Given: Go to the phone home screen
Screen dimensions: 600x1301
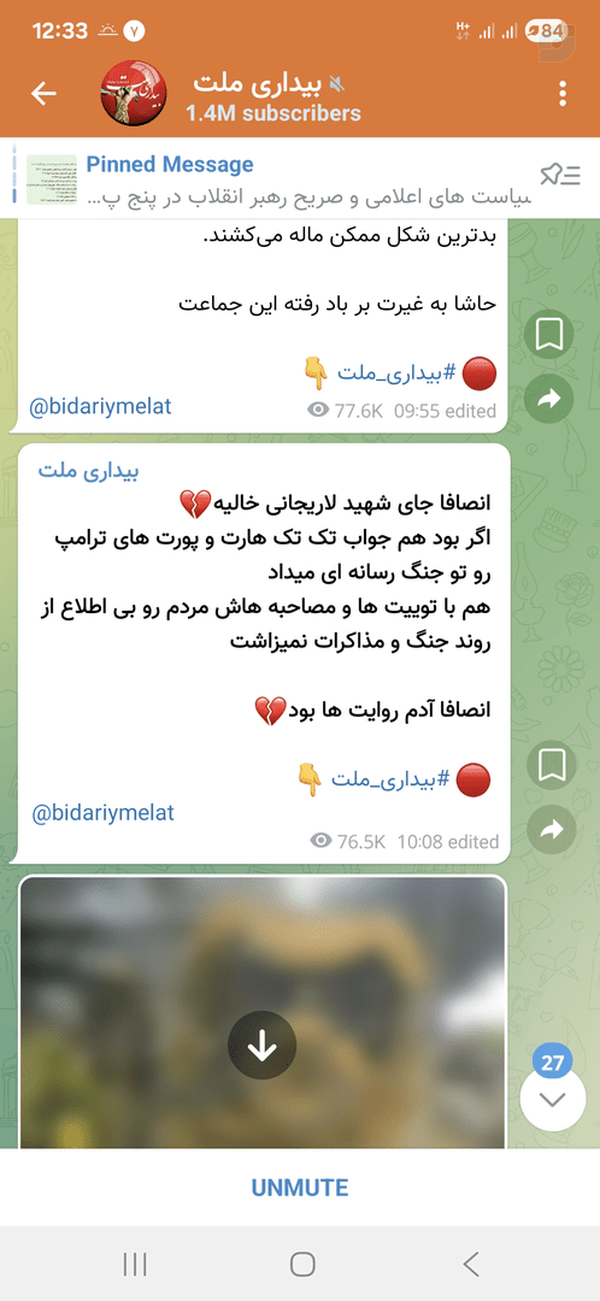Looking at the screenshot, I should coord(302,1264).
